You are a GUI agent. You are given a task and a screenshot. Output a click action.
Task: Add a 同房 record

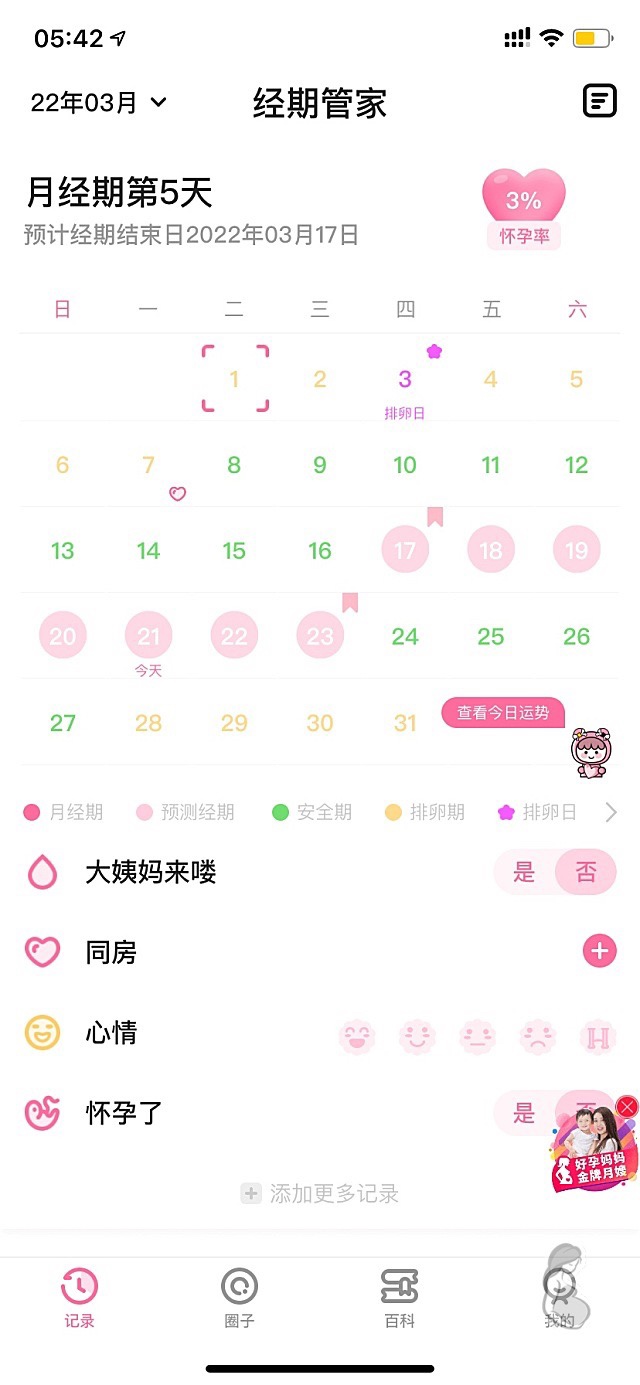(x=599, y=952)
